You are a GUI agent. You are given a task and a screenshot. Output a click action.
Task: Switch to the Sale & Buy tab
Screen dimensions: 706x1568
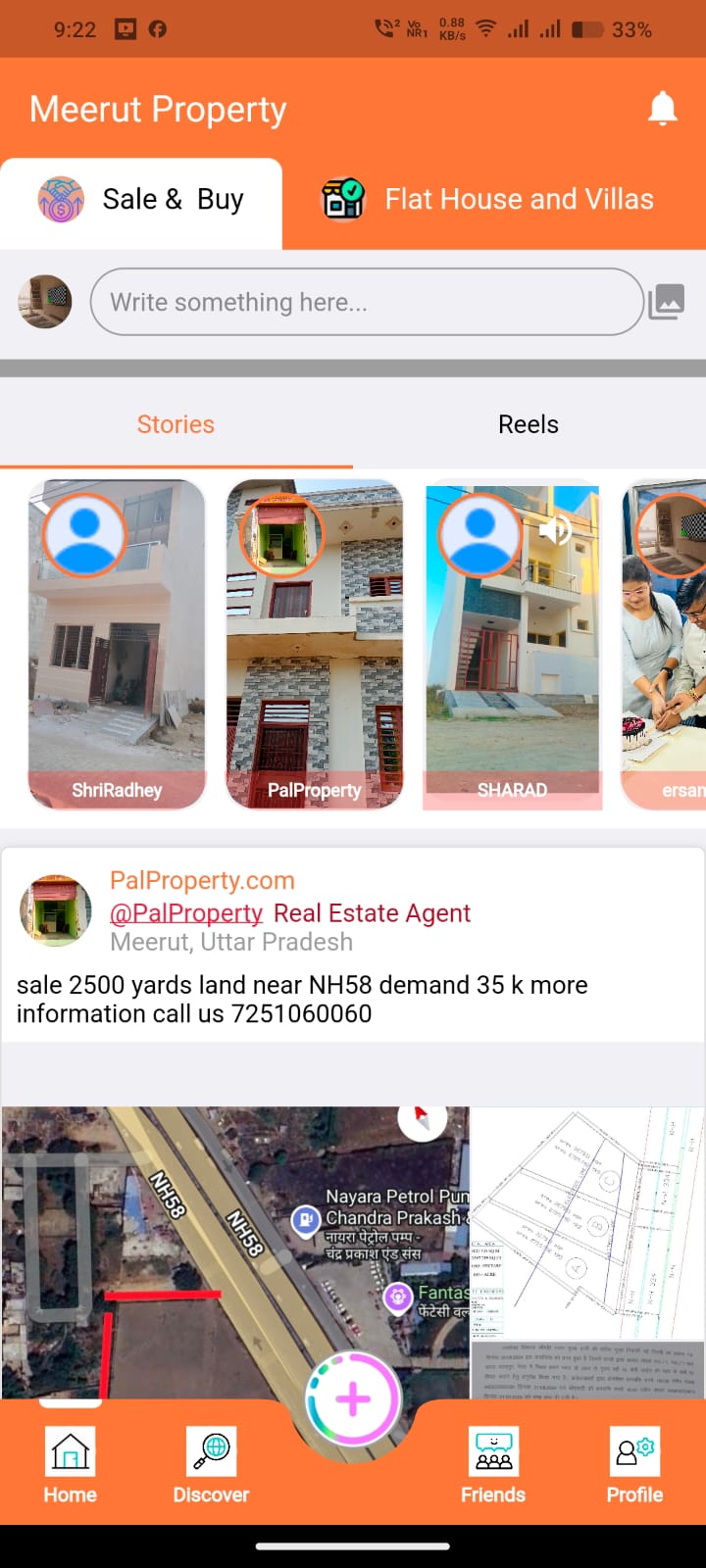click(142, 200)
